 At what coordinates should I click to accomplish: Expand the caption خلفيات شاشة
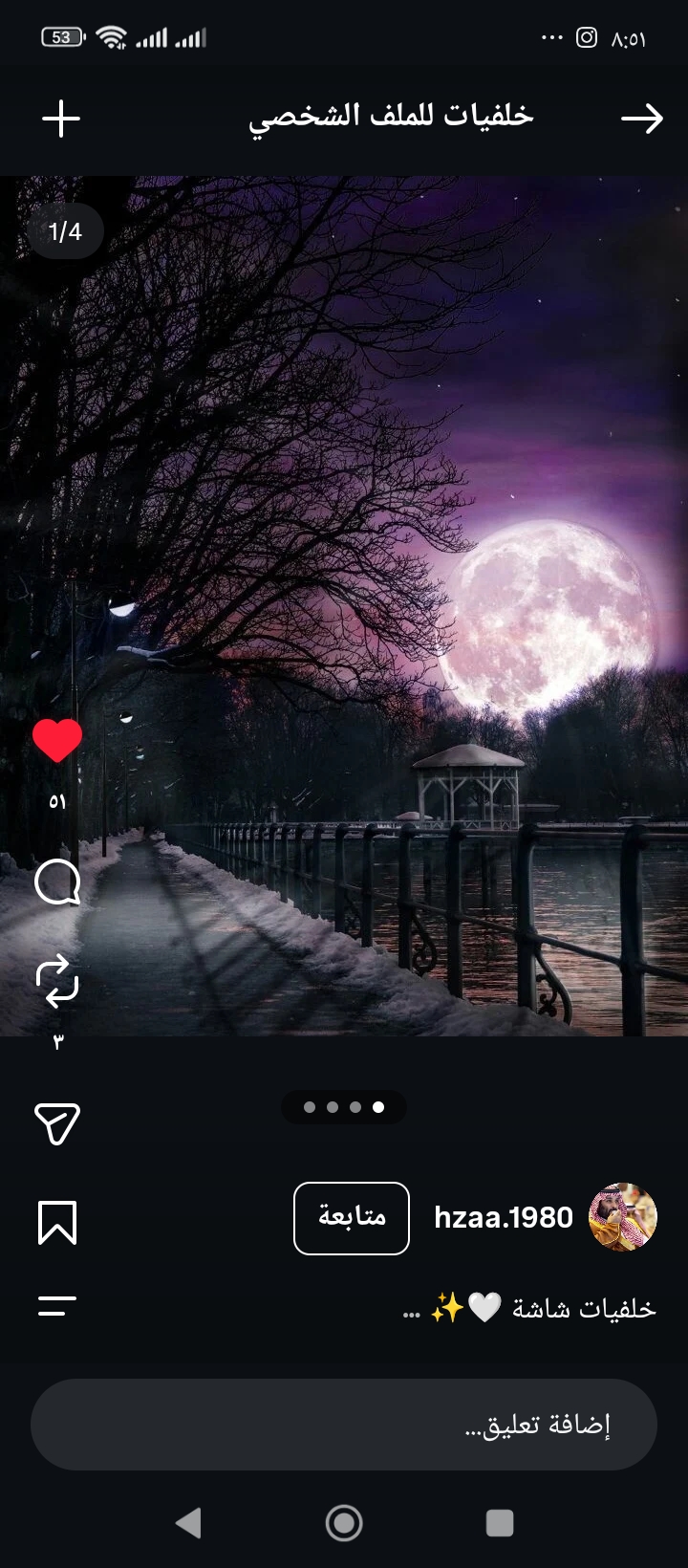click(x=530, y=1308)
